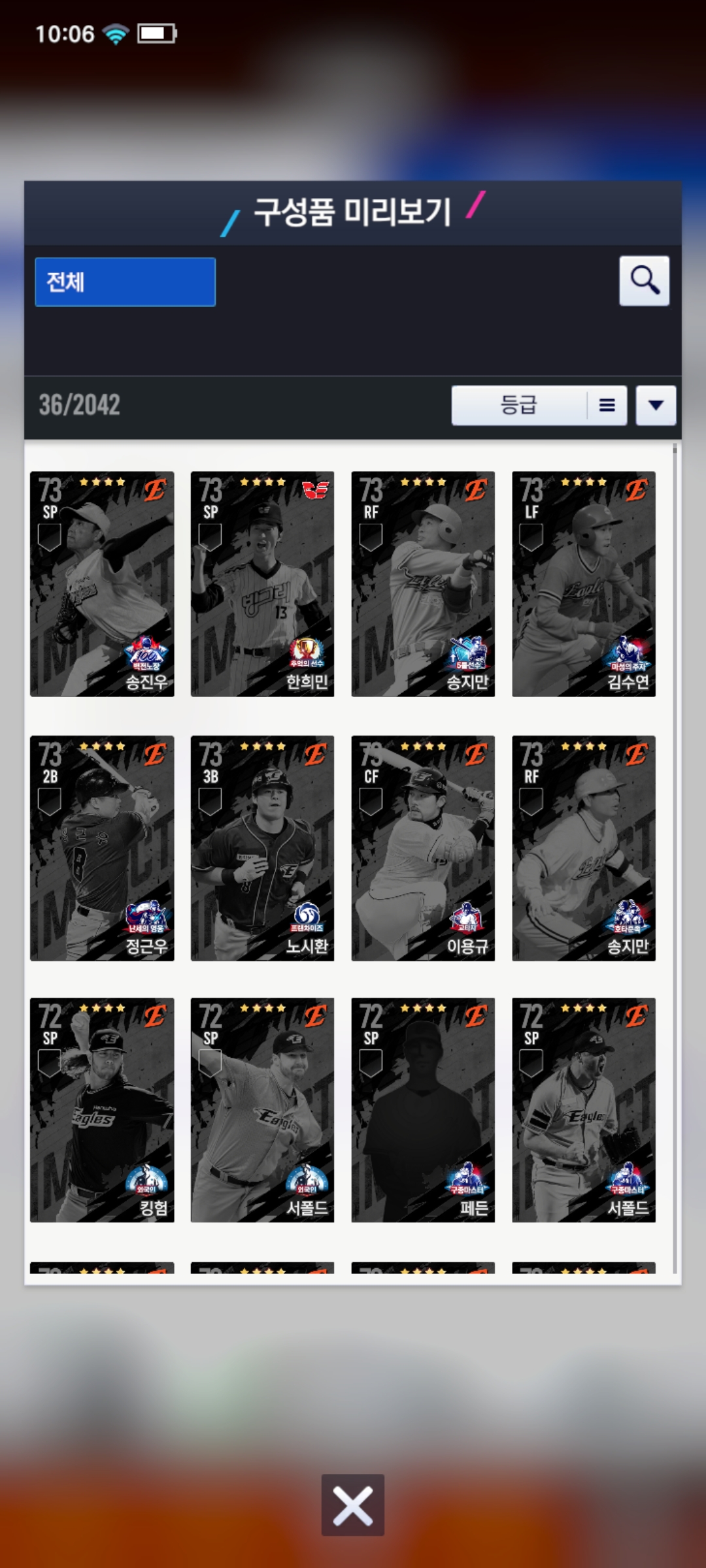Screen dimensions: 706x1568
Task: Select the 전체 filter button
Action: (x=125, y=282)
